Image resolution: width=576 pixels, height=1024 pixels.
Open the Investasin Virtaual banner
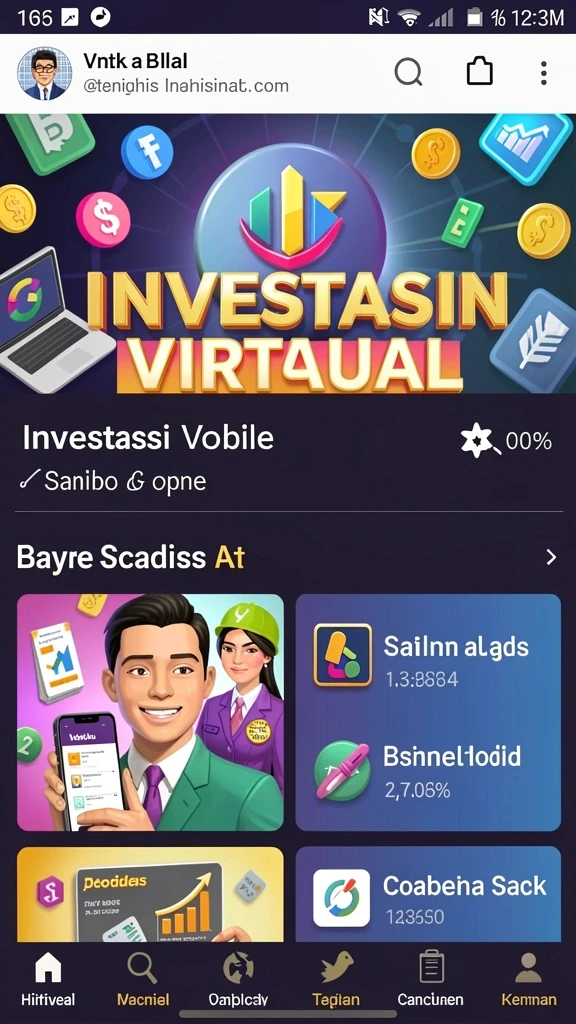pos(288,253)
